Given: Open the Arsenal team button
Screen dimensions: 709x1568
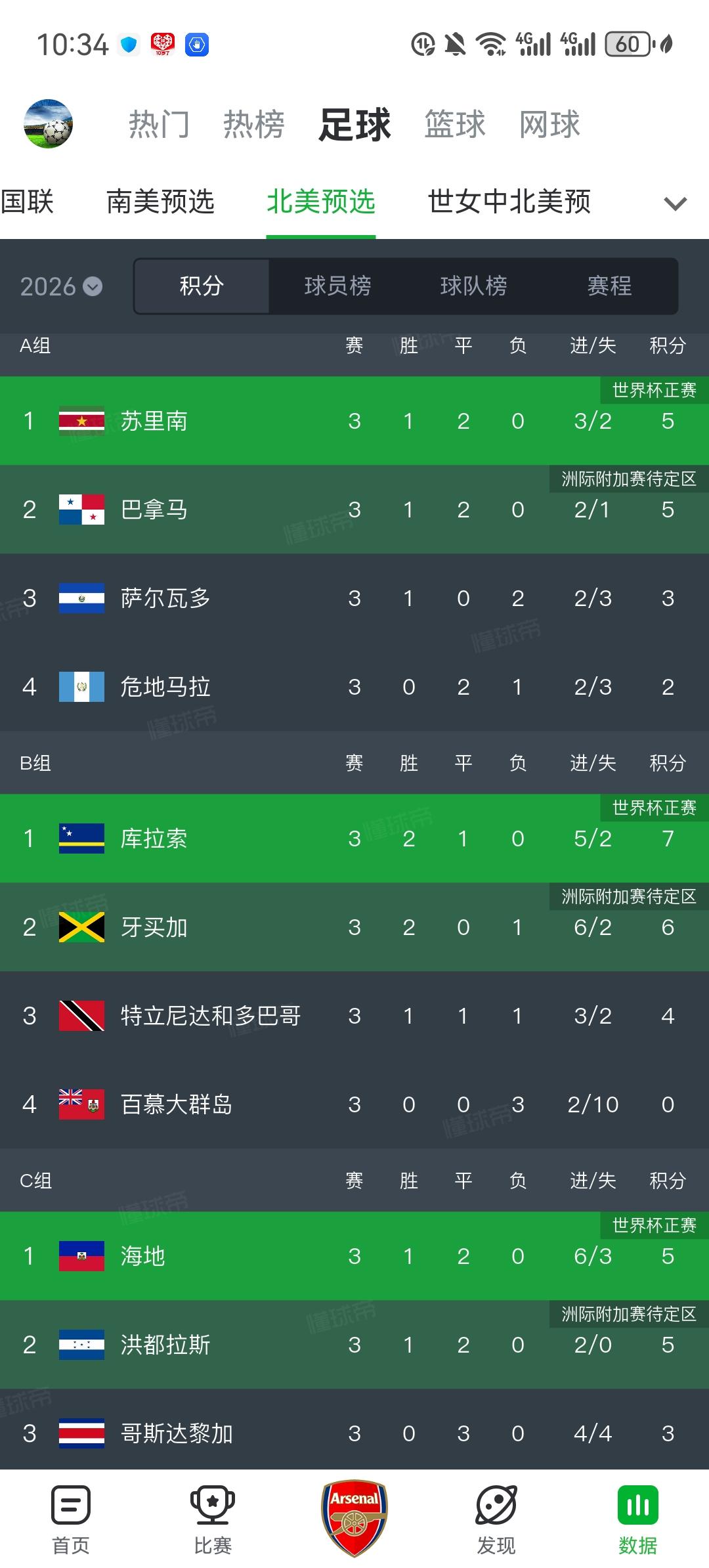Looking at the screenshot, I should [x=354, y=1518].
